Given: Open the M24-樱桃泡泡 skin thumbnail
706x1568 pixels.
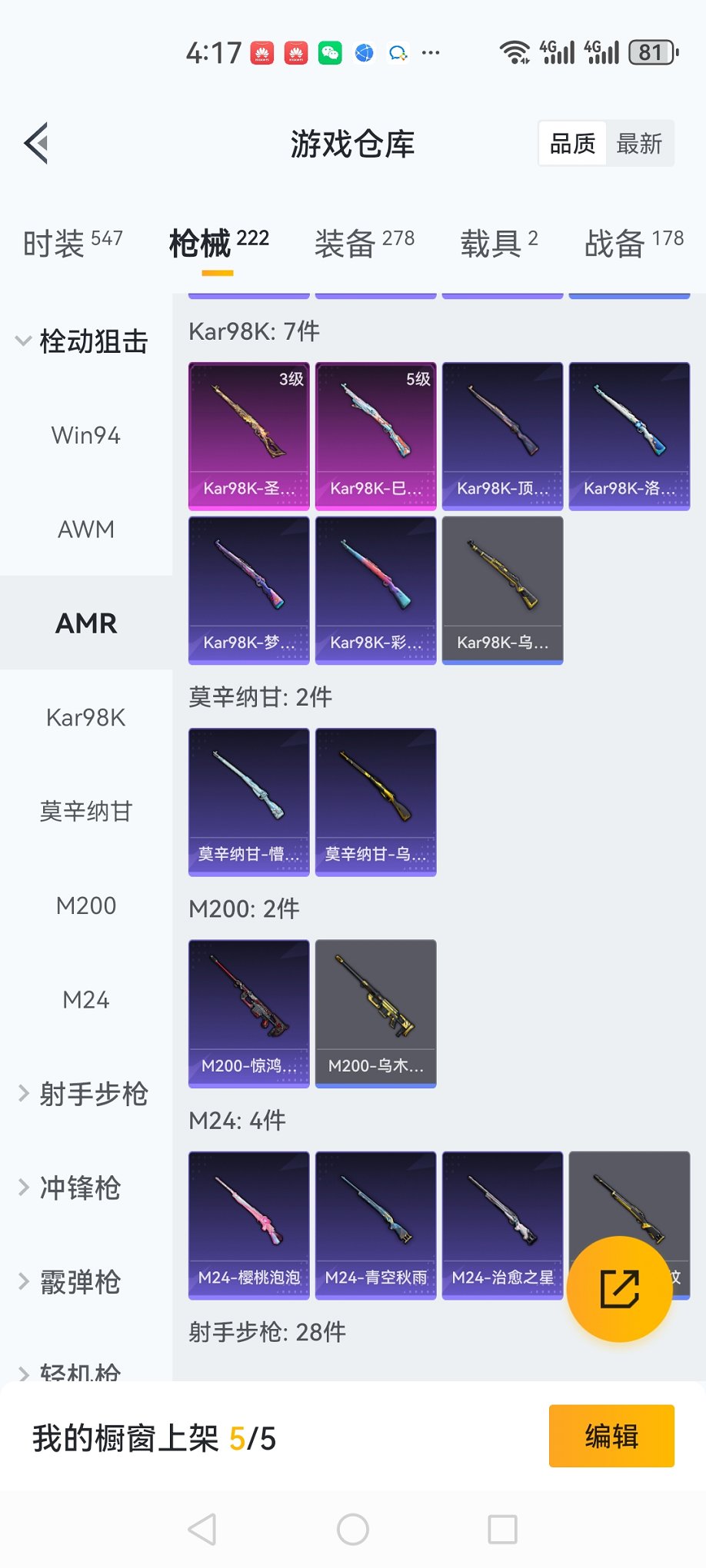Looking at the screenshot, I should (x=248, y=1225).
